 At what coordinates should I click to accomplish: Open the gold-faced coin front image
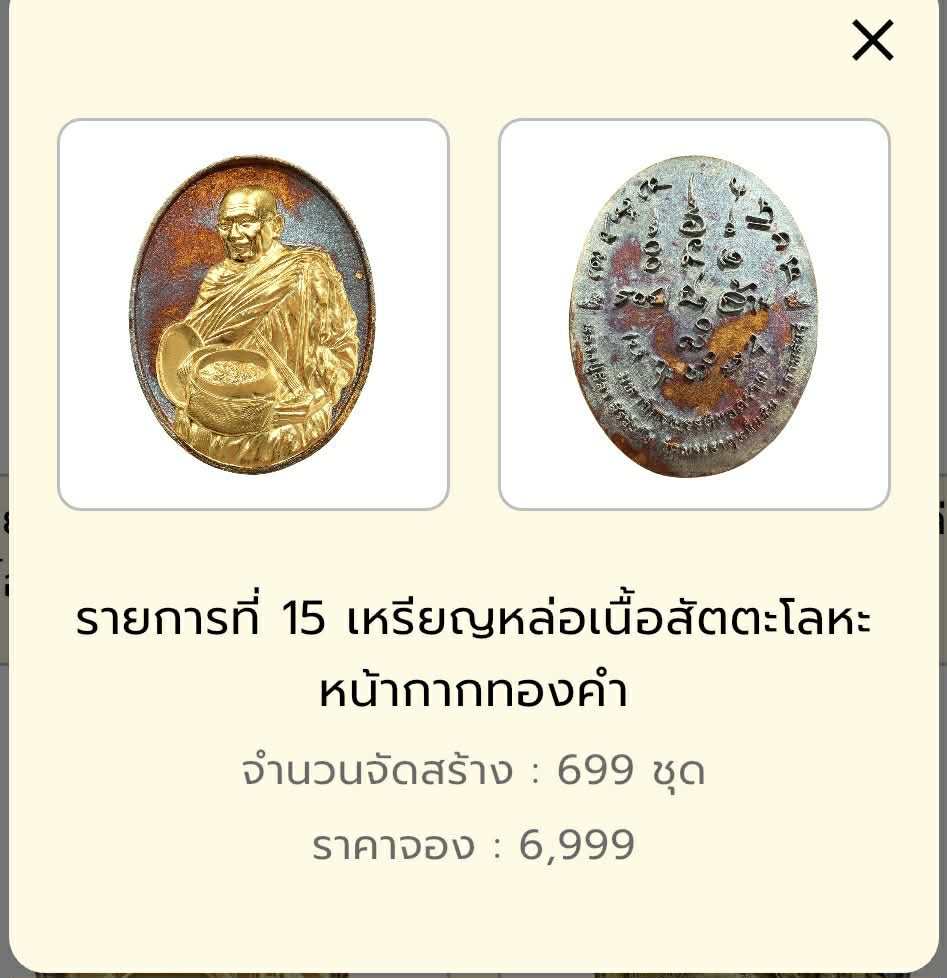point(253,314)
